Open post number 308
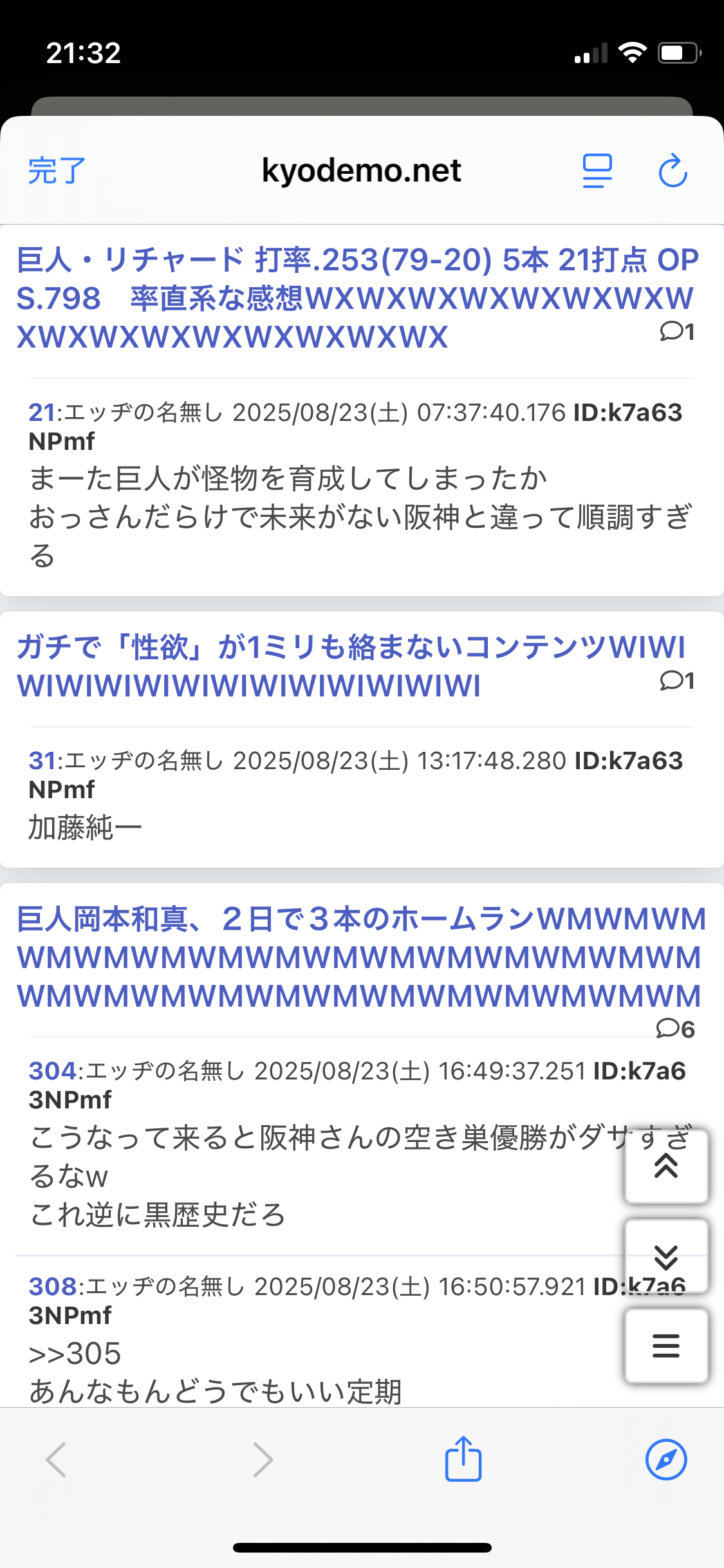 tap(53, 1287)
